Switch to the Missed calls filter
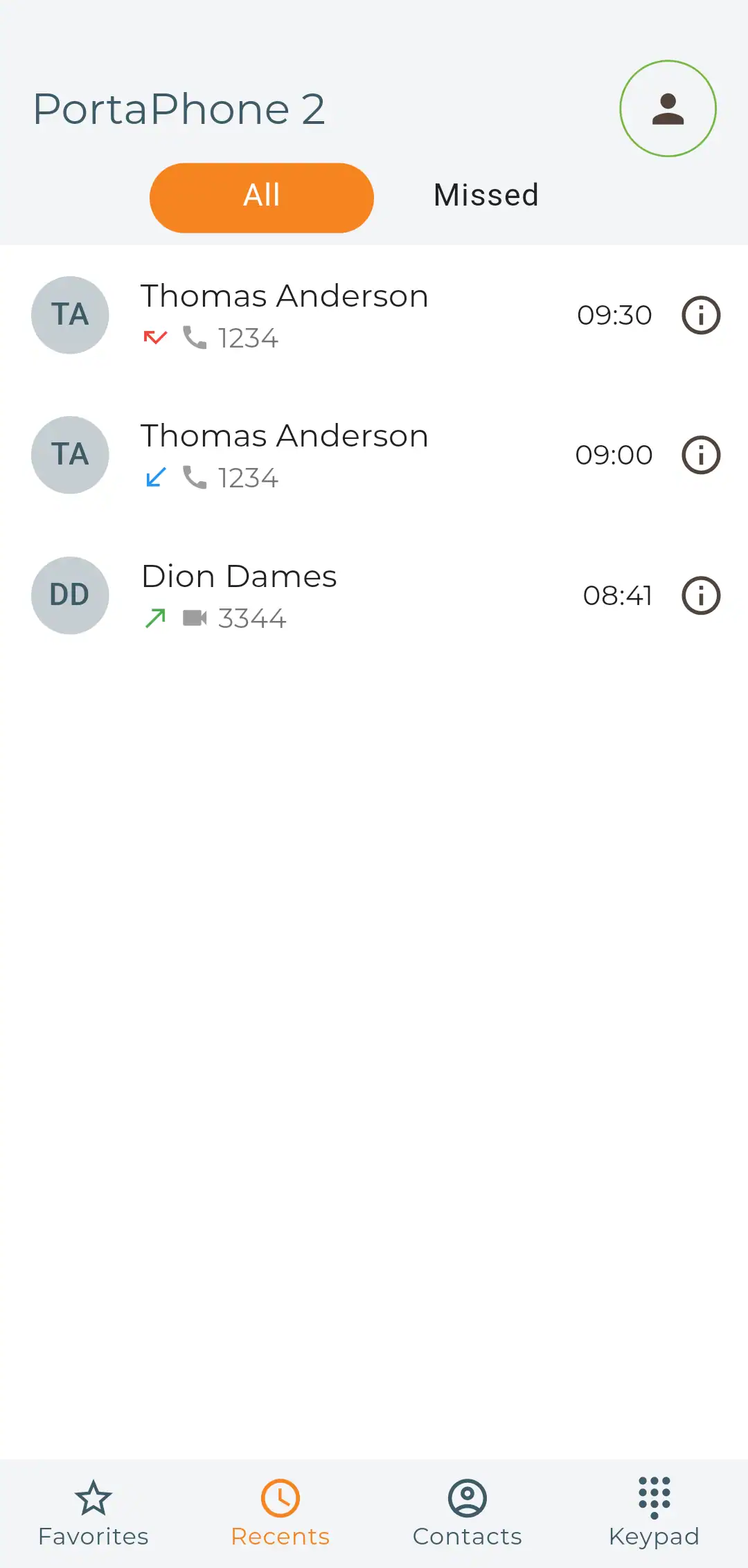This screenshot has height=1568, width=748. tap(486, 196)
